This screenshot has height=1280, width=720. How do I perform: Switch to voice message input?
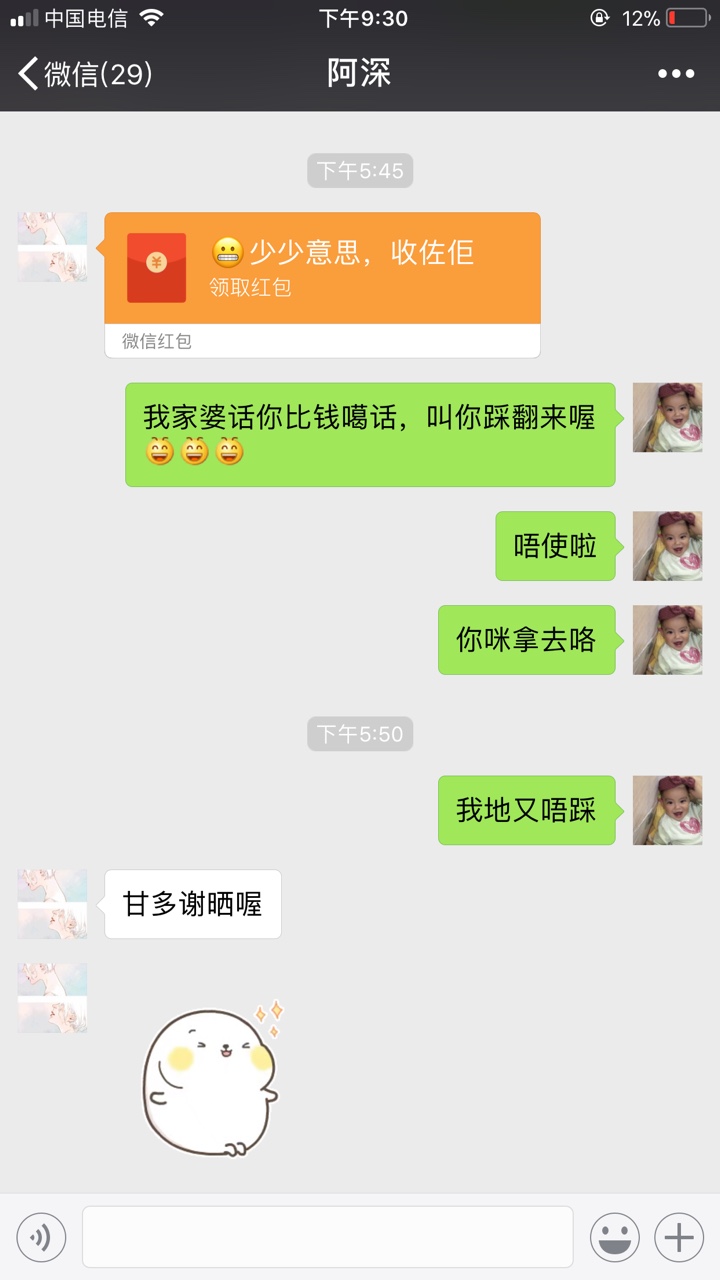(41, 1238)
